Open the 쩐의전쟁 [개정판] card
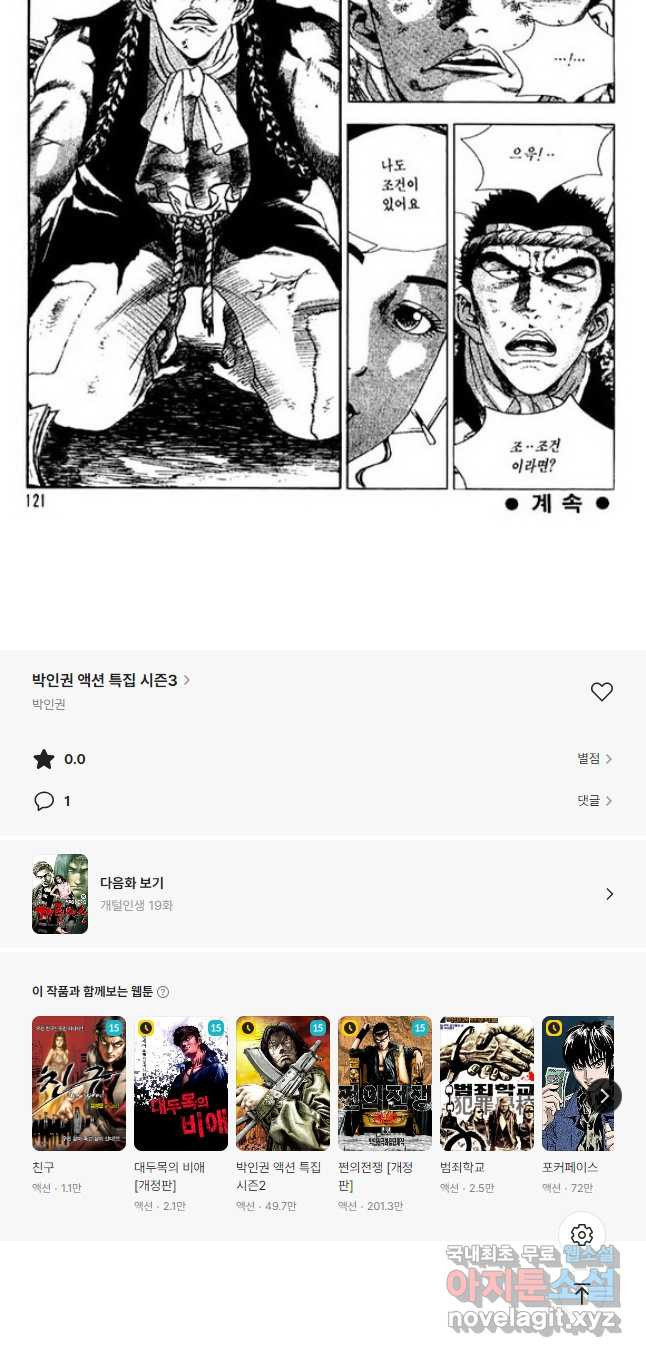Image resolution: width=646 pixels, height=1357 pixels. point(385,1114)
